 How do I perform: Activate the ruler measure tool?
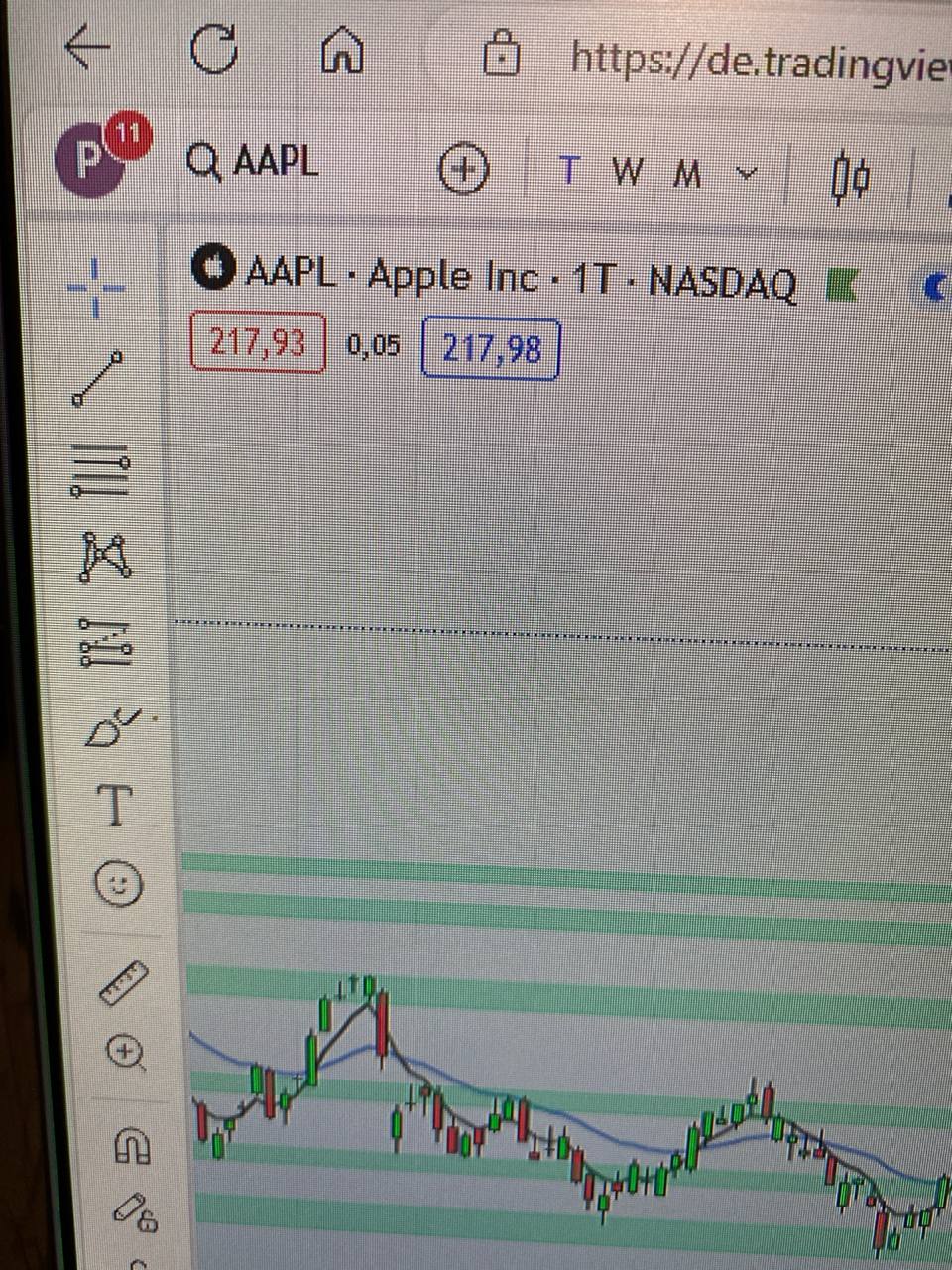pos(123,980)
